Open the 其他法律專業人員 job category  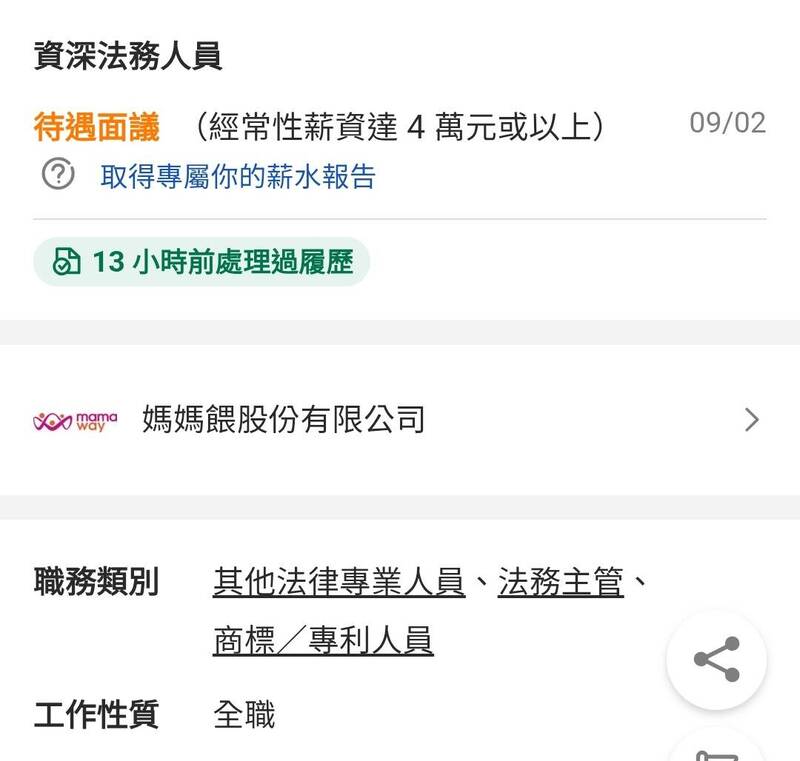tap(339, 582)
